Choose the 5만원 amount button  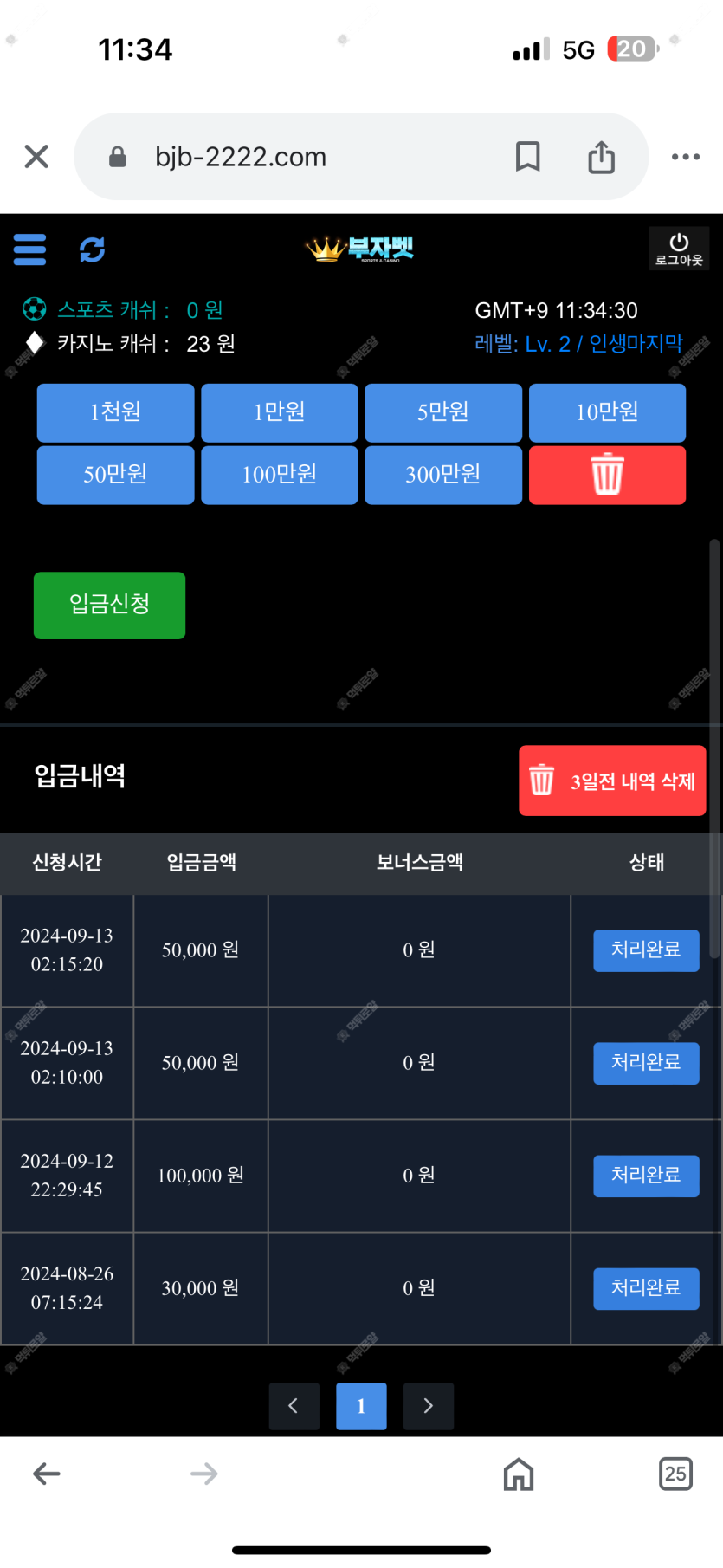[443, 412]
